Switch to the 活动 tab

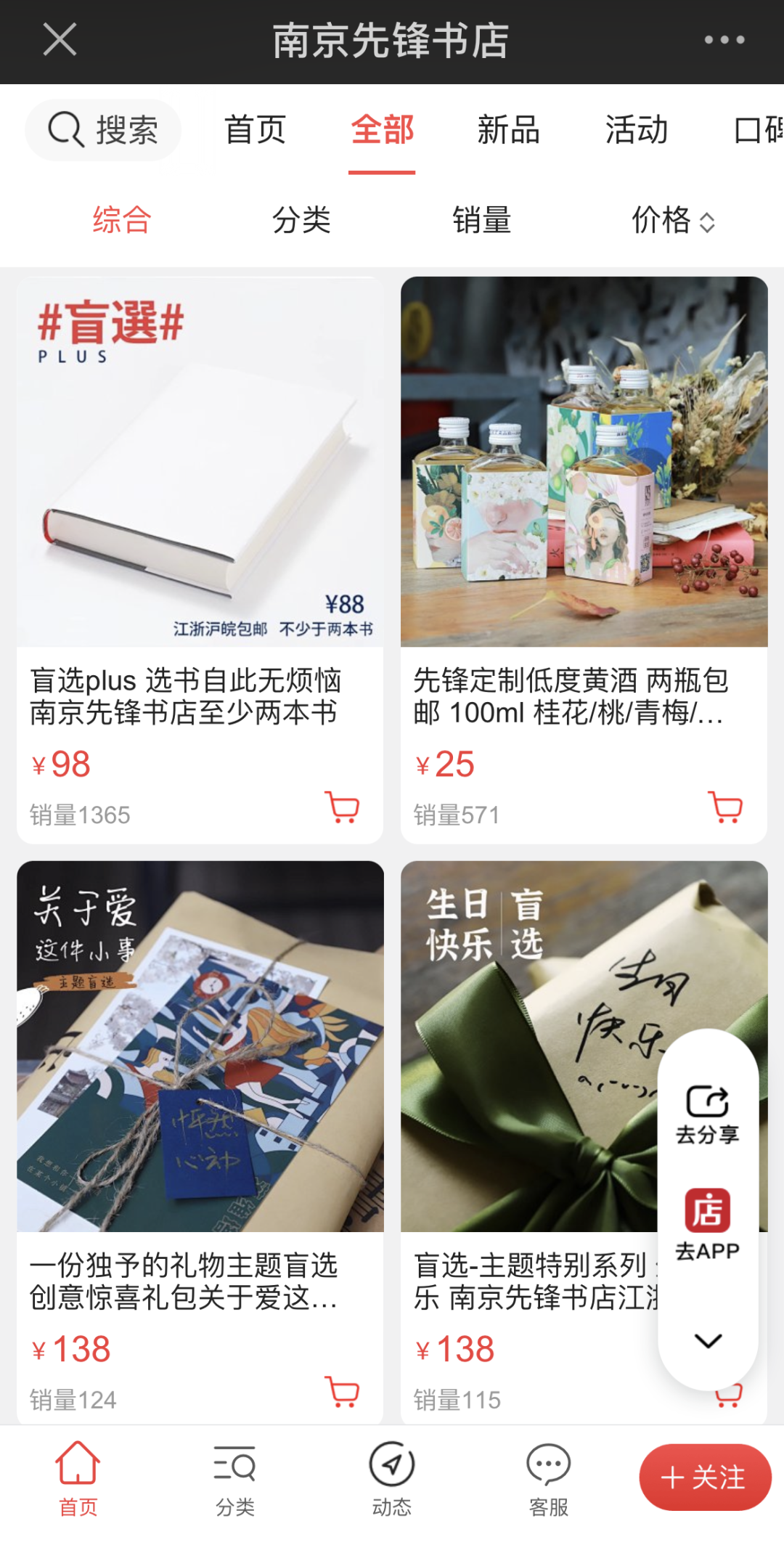(x=636, y=131)
